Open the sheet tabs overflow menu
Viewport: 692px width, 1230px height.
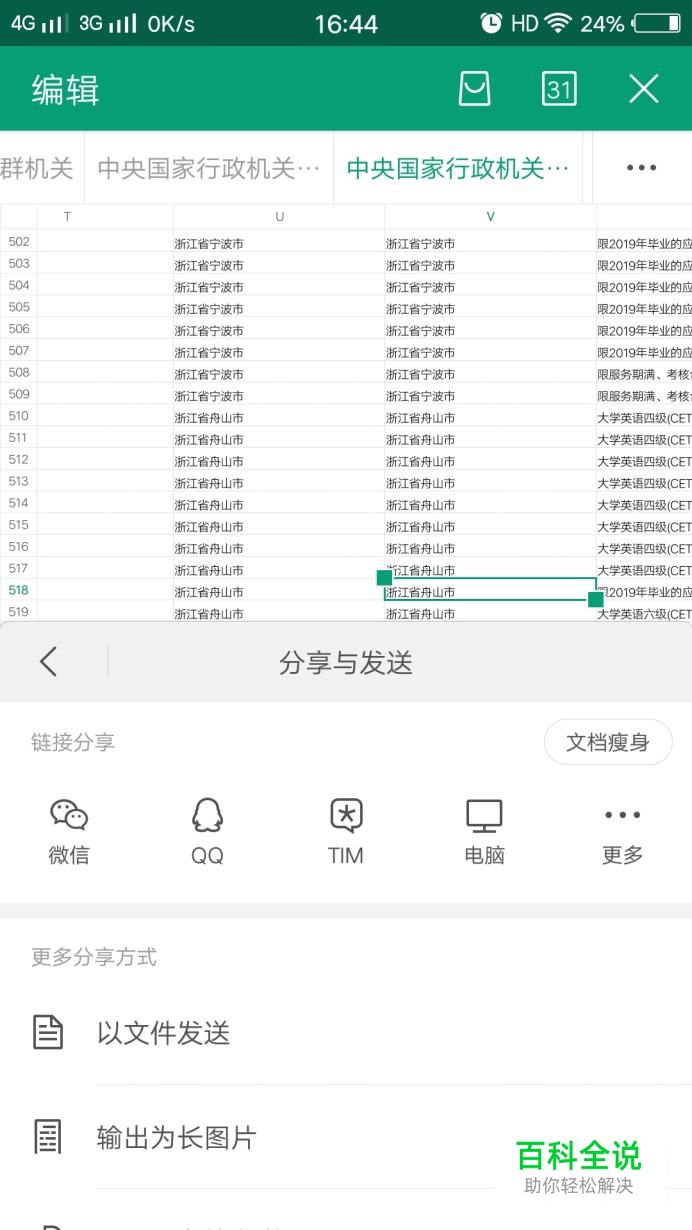coord(641,168)
